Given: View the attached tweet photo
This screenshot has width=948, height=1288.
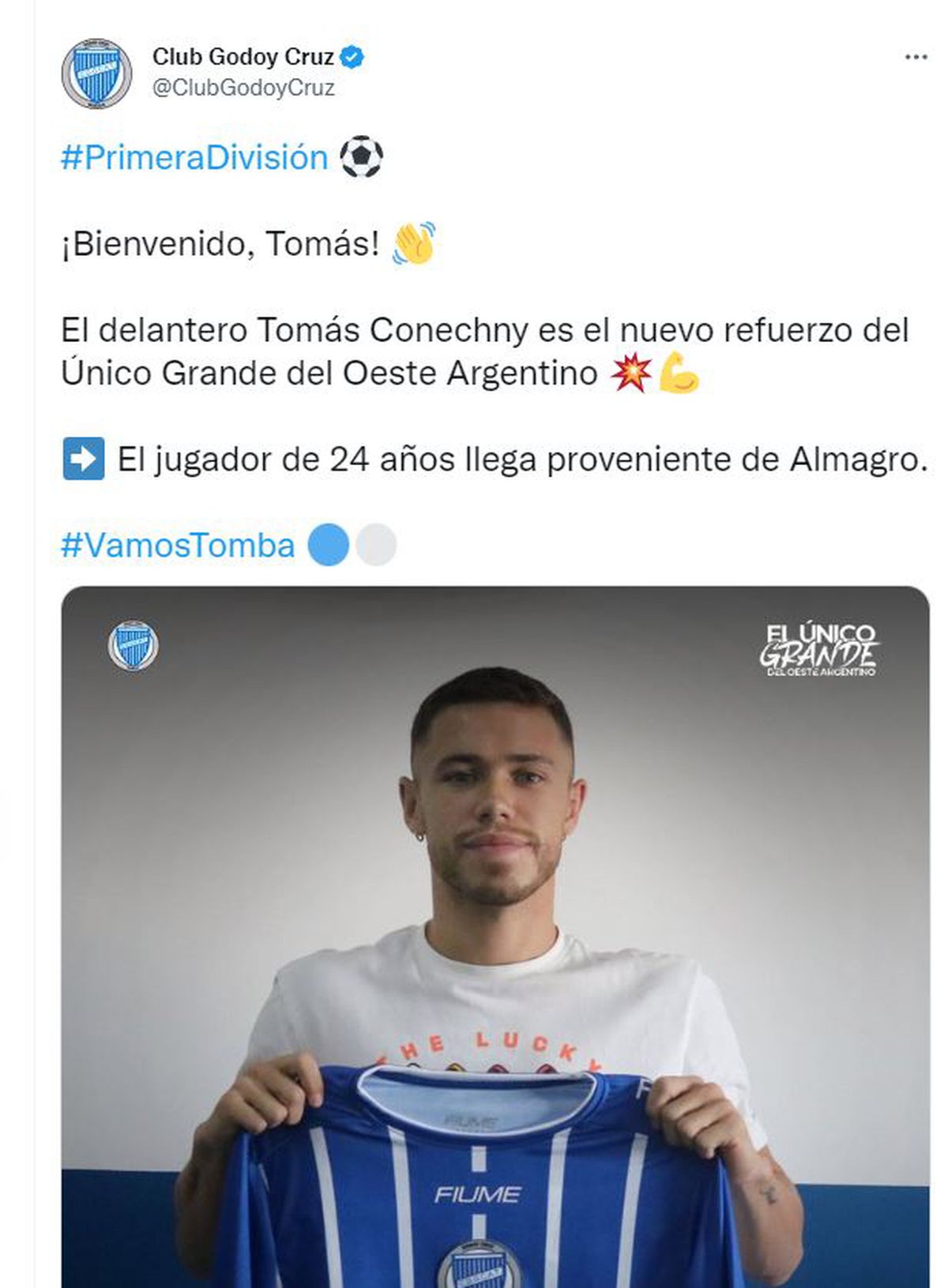Looking at the screenshot, I should click(x=495, y=932).
